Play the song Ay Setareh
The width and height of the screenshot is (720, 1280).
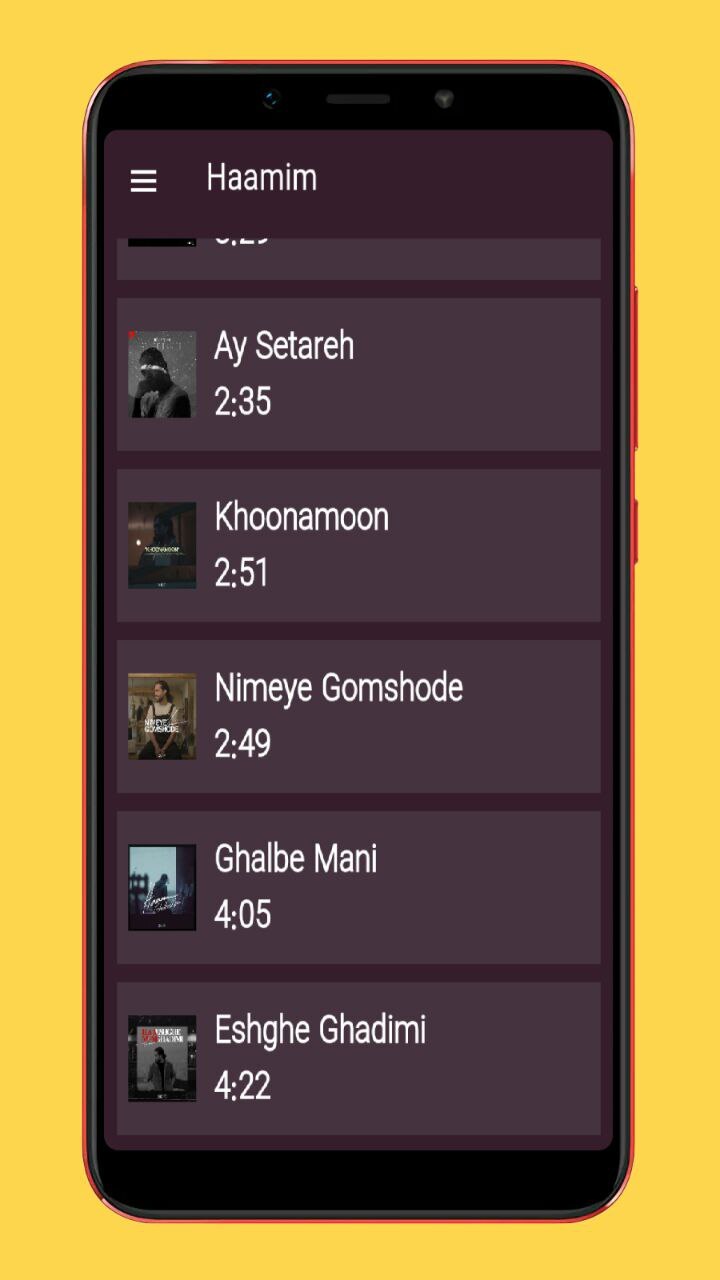[358, 374]
